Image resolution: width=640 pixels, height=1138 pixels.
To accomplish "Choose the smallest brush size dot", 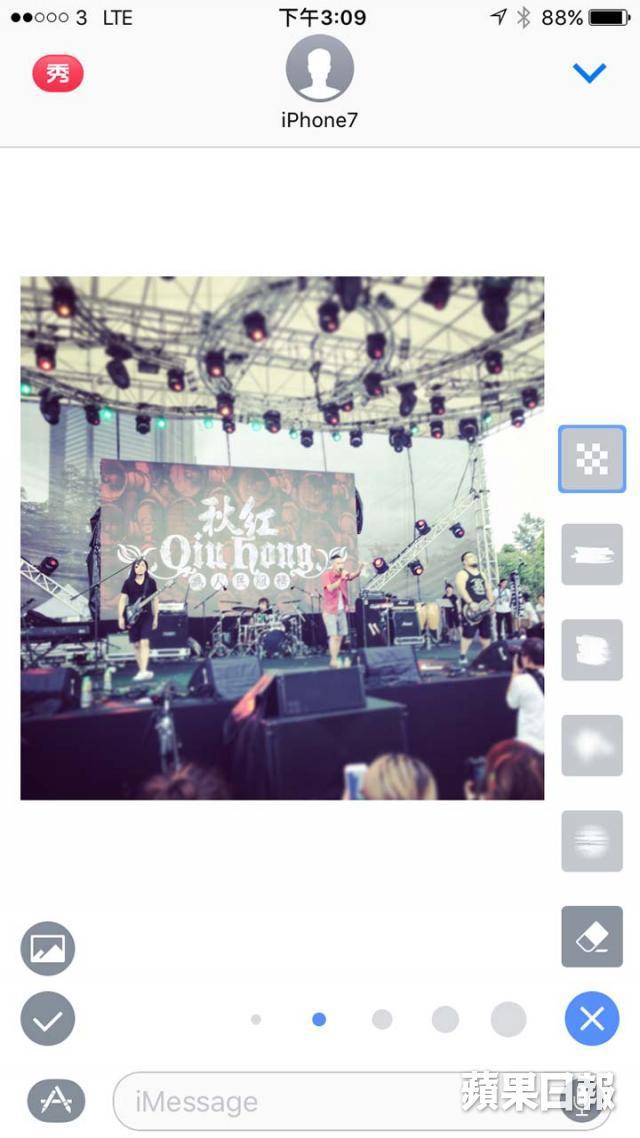I will click(x=256, y=1019).
